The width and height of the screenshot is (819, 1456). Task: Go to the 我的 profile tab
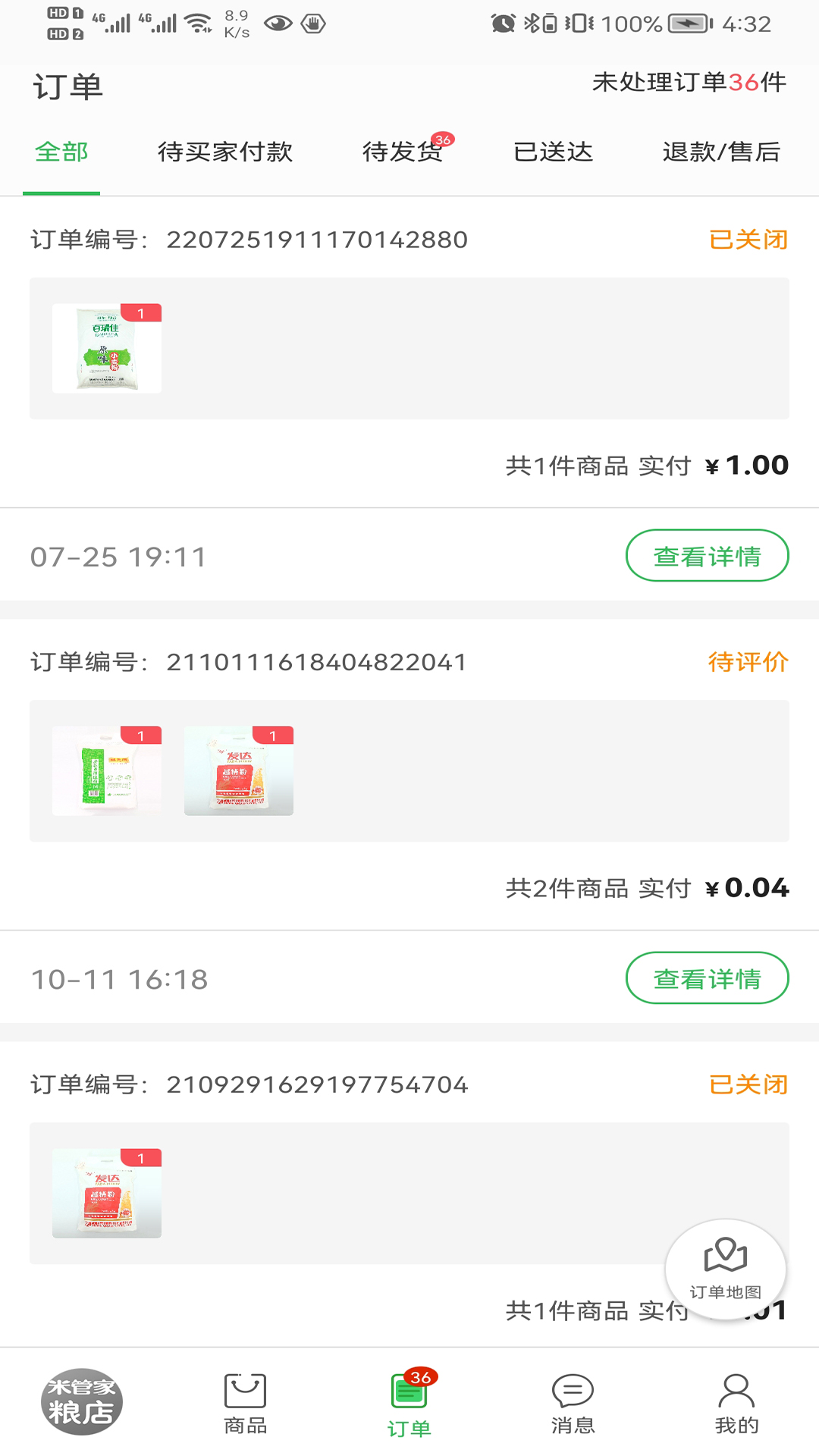click(x=736, y=1404)
